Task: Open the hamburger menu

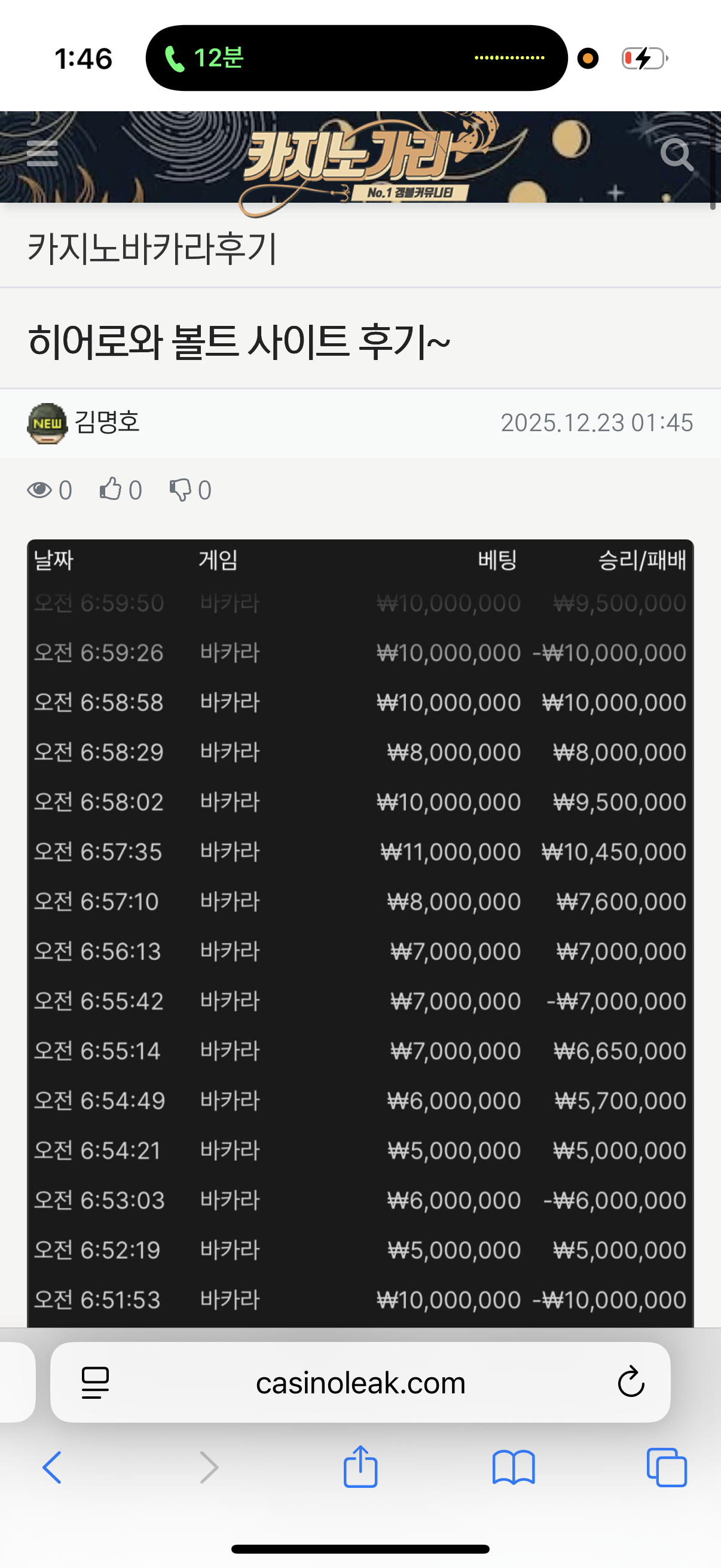Action: (42, 153)
